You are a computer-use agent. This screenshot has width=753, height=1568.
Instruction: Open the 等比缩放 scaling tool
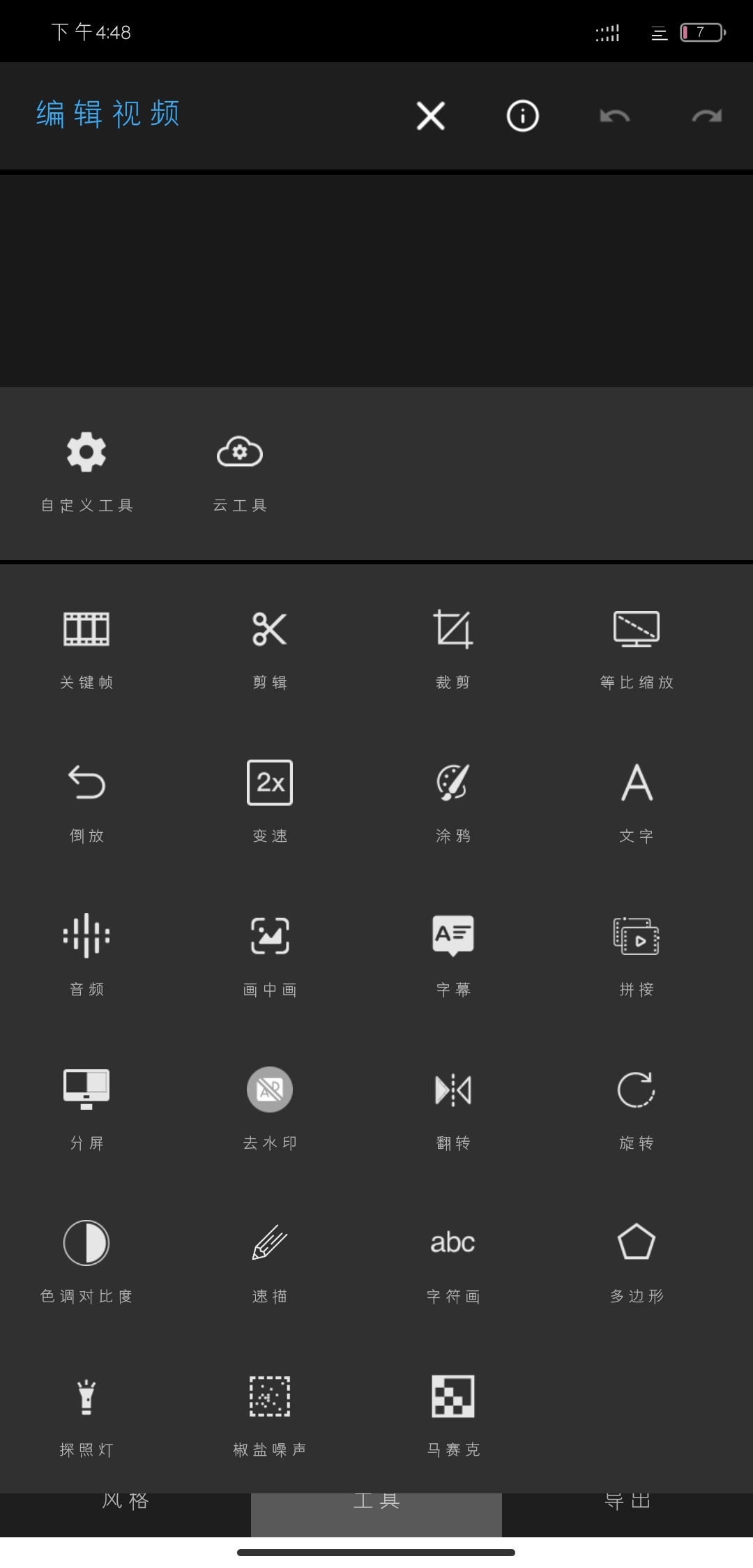tap(637, 650)
